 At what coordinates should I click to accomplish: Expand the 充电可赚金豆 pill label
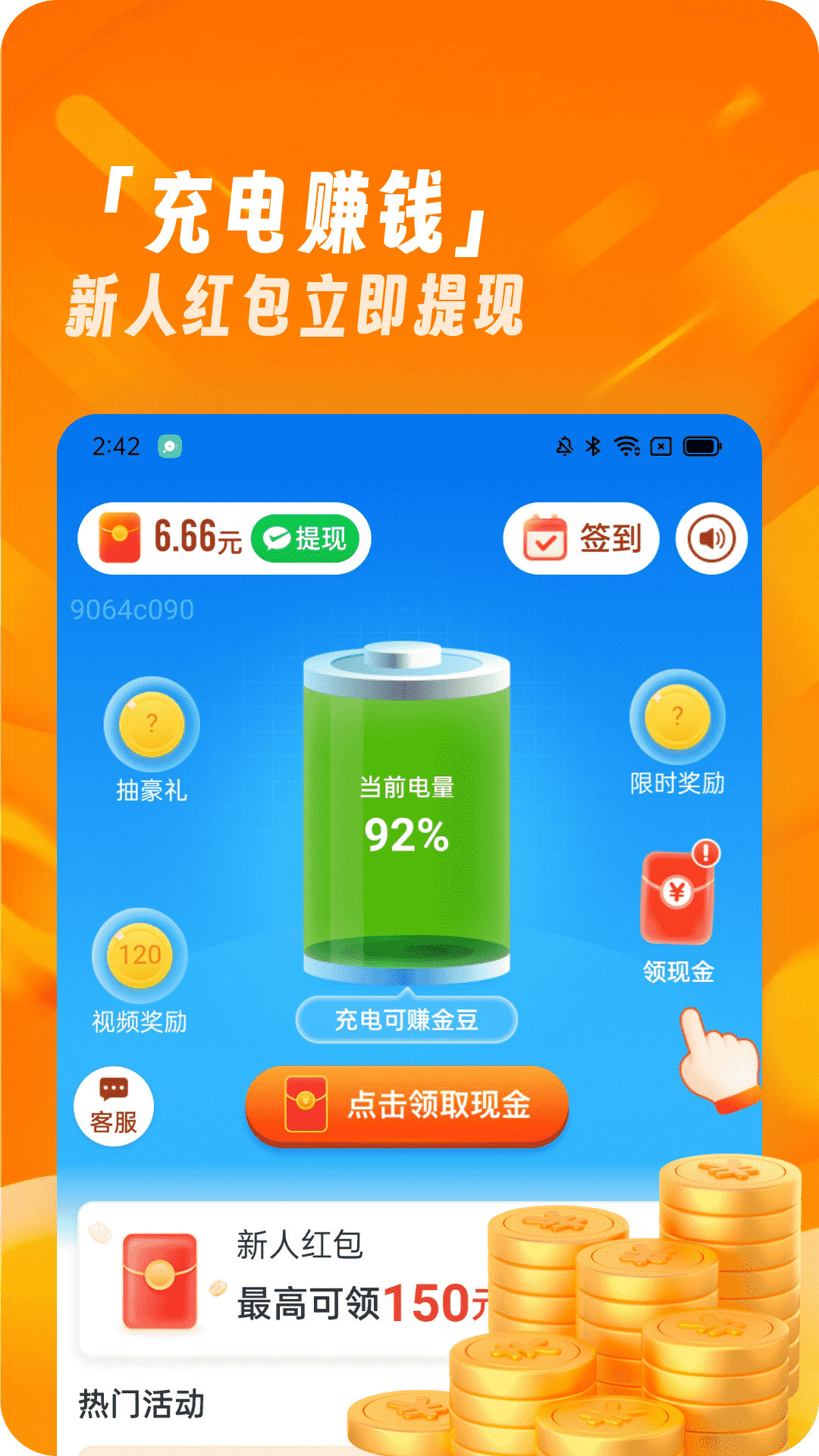pos(406,1021)
